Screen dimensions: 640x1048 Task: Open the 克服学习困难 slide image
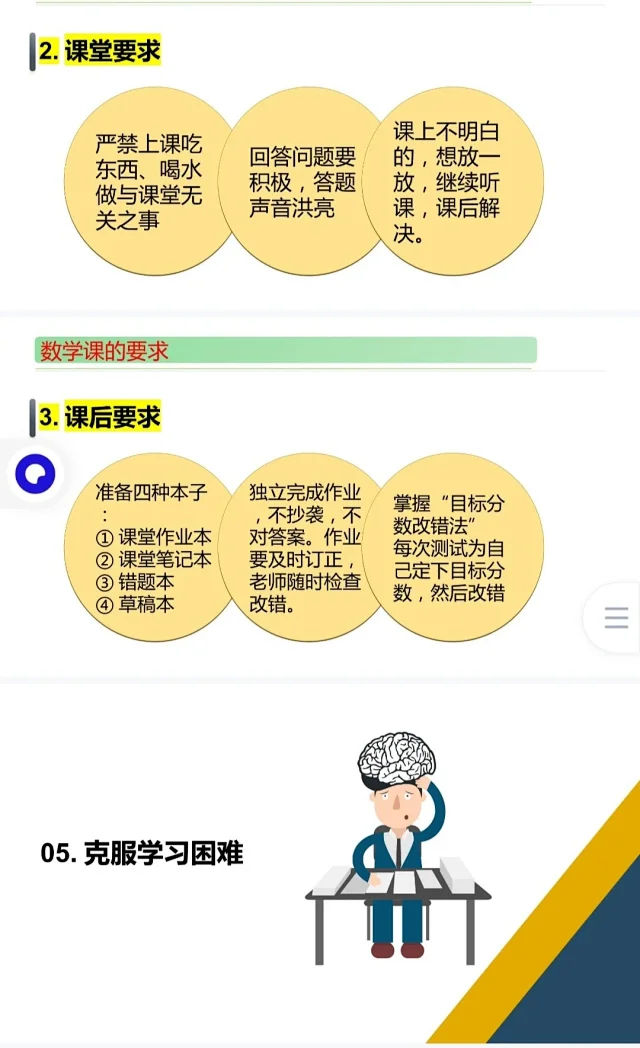[320, 860]
